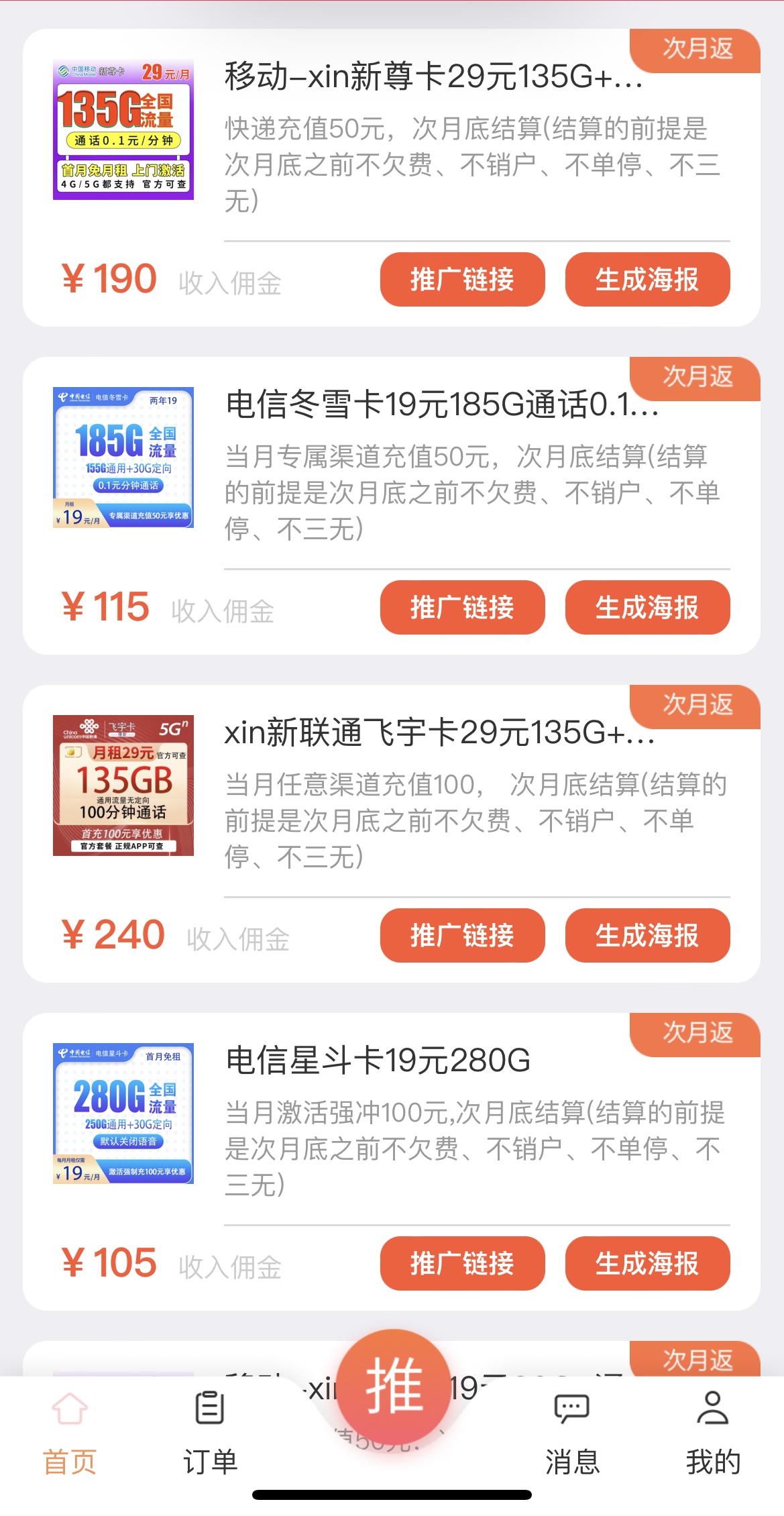
Task: Tap 次月返 badge on the first card
Action: tap(697, 48)
